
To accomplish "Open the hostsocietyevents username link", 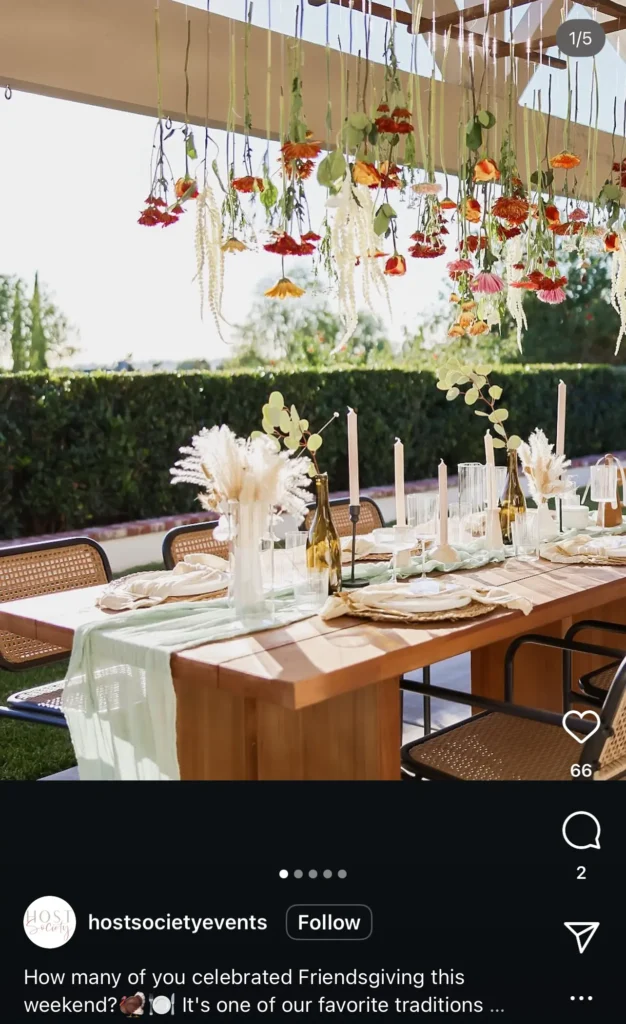I will (177, 922).
